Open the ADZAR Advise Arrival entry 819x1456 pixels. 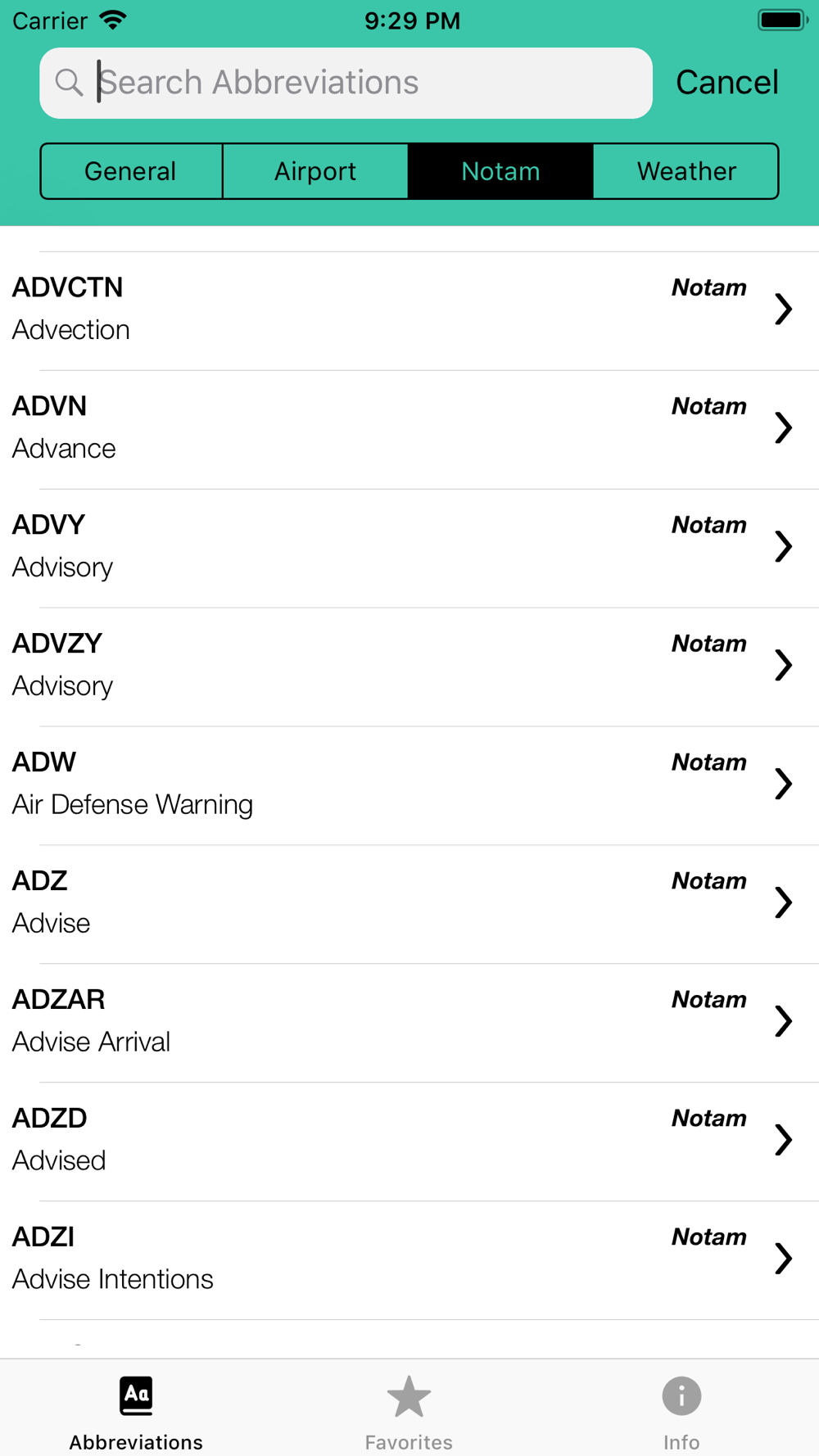[x=409, y=1024]
